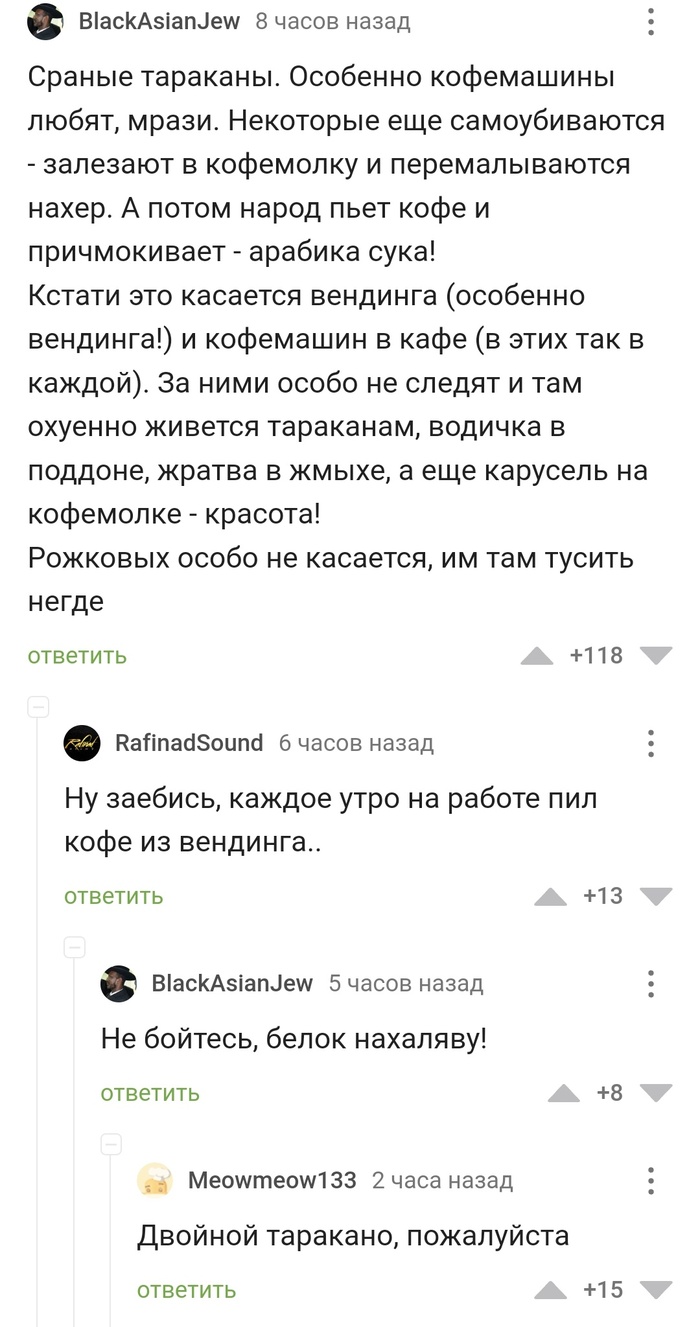The height and width of the screenshot is (1327, 700).
Task: Reply to BlackAsianJew's comment about cockroaches
Action: [77, 656]
